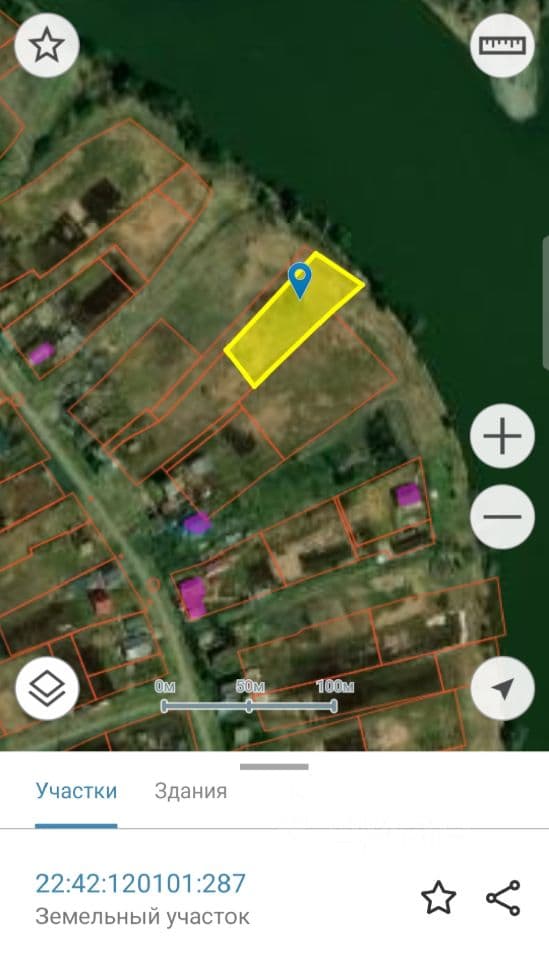Tap the blue location pin on the parcel
Viewport: 549px width, 960px height.
coord(299,281)
